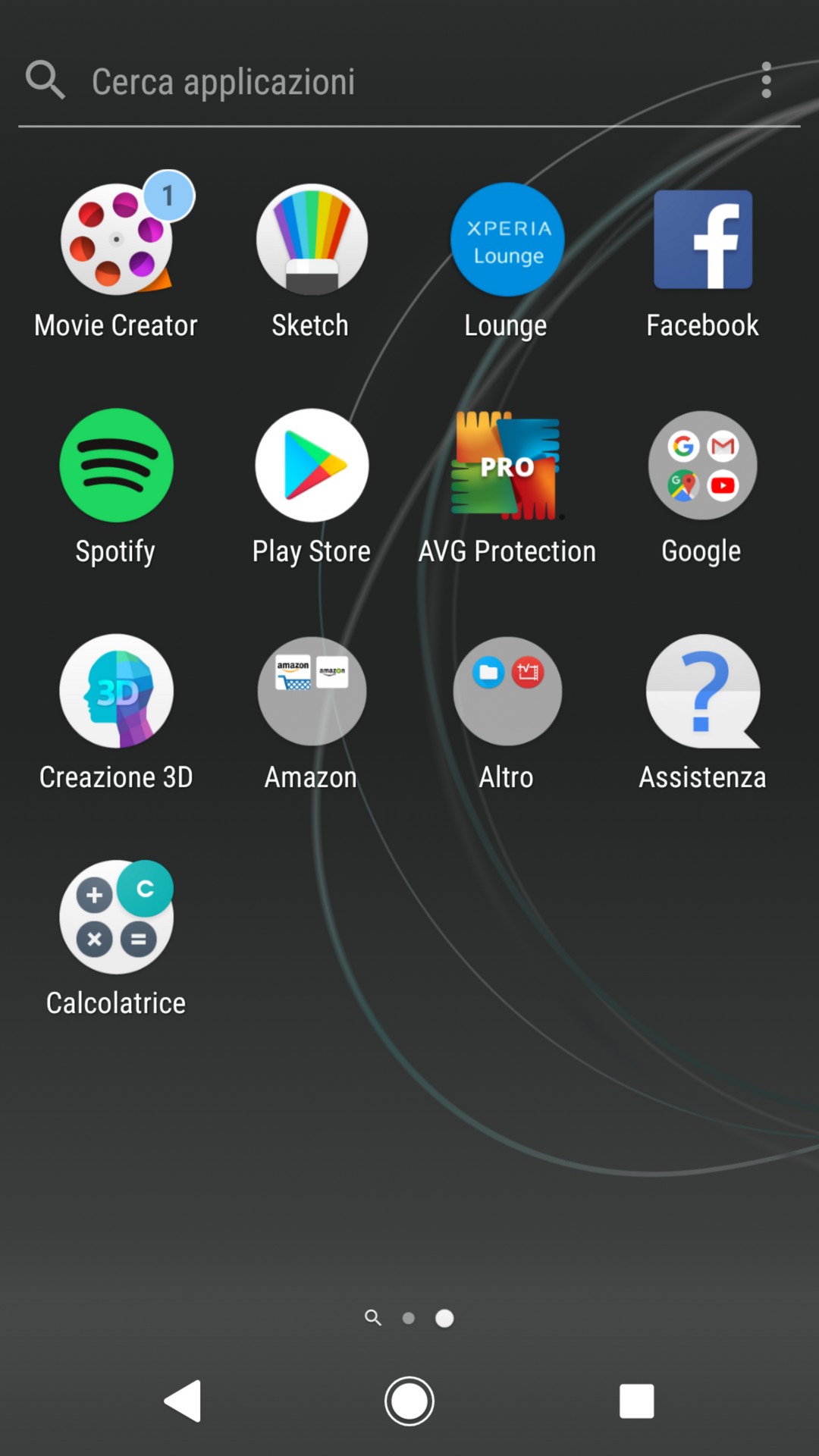Tap the search page indicator icon
This screenshot has width=819, height=1456.
coord(372,1317)
